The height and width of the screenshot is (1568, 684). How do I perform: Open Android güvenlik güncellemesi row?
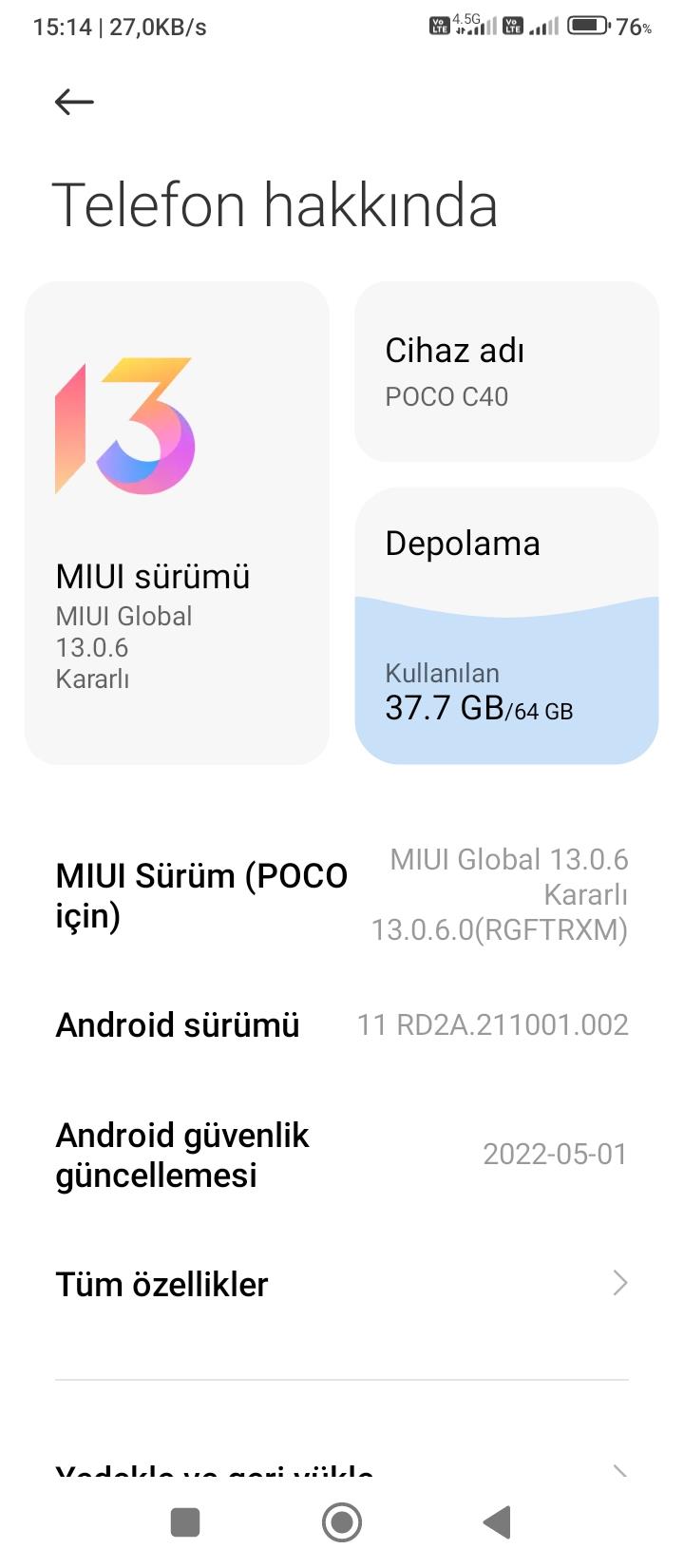342,1155
